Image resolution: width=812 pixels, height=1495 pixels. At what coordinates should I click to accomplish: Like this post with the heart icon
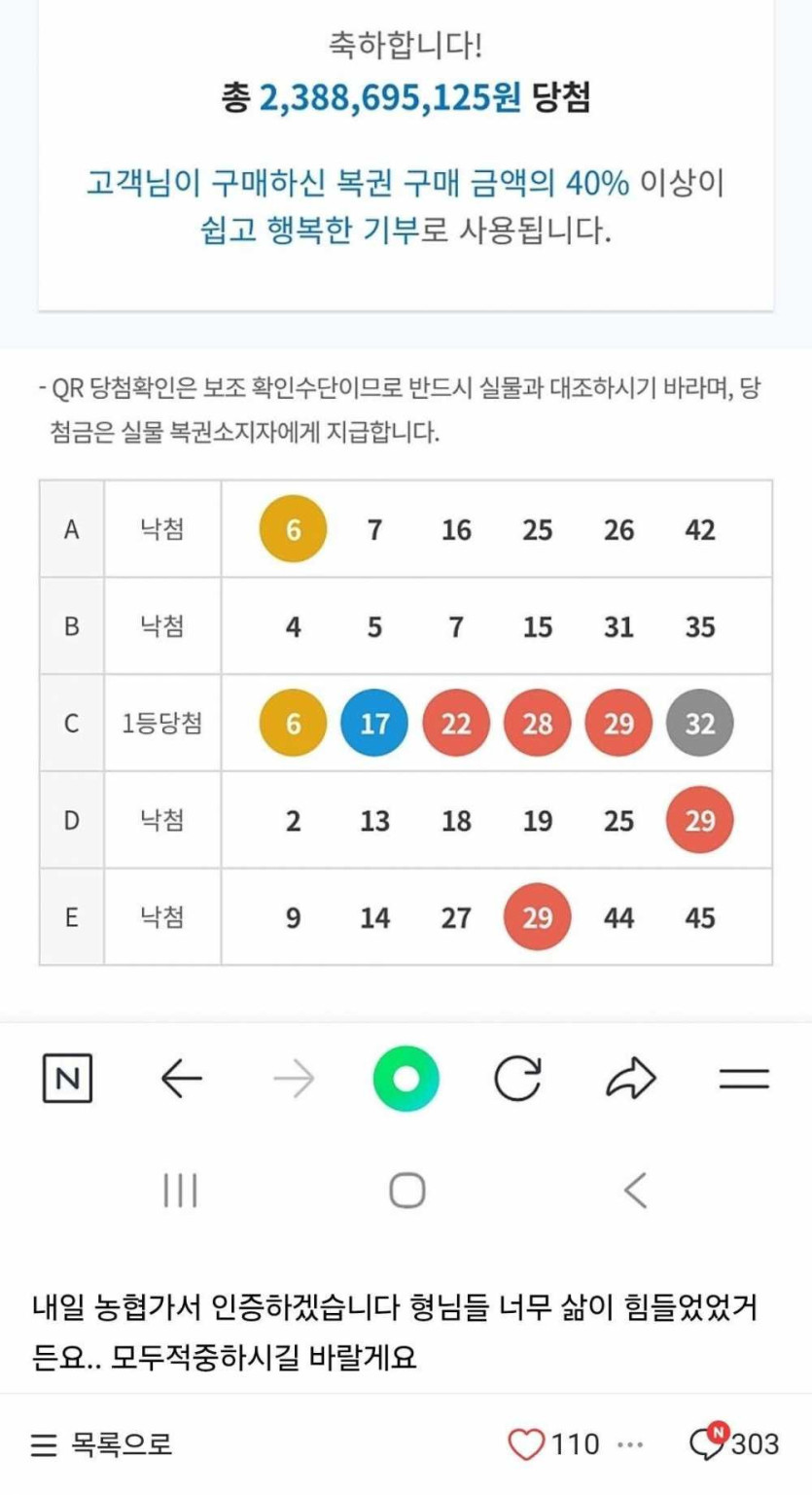(x=527, y=1444)
